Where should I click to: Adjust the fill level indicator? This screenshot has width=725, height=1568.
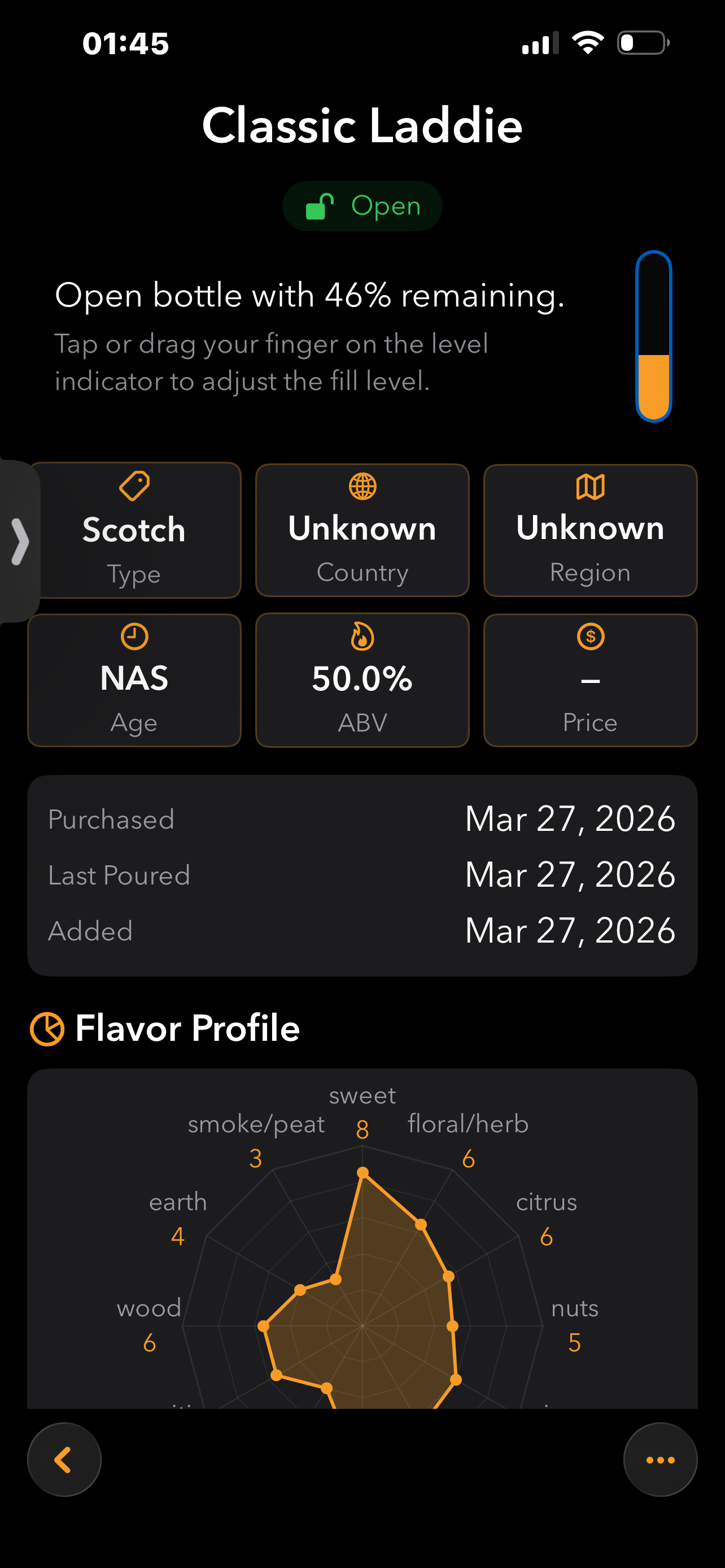coord(653,335)
